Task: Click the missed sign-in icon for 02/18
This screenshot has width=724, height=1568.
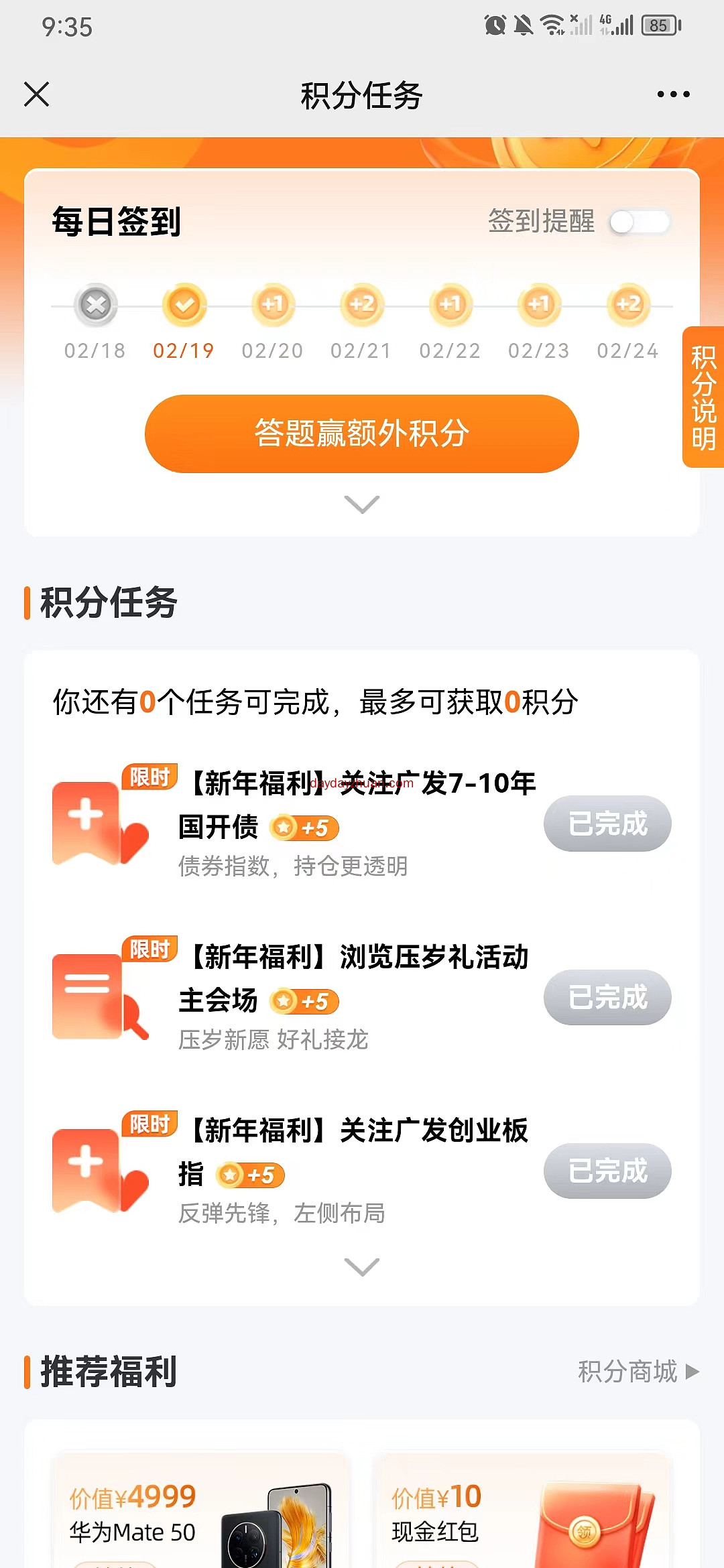Action: click(96, 305)
